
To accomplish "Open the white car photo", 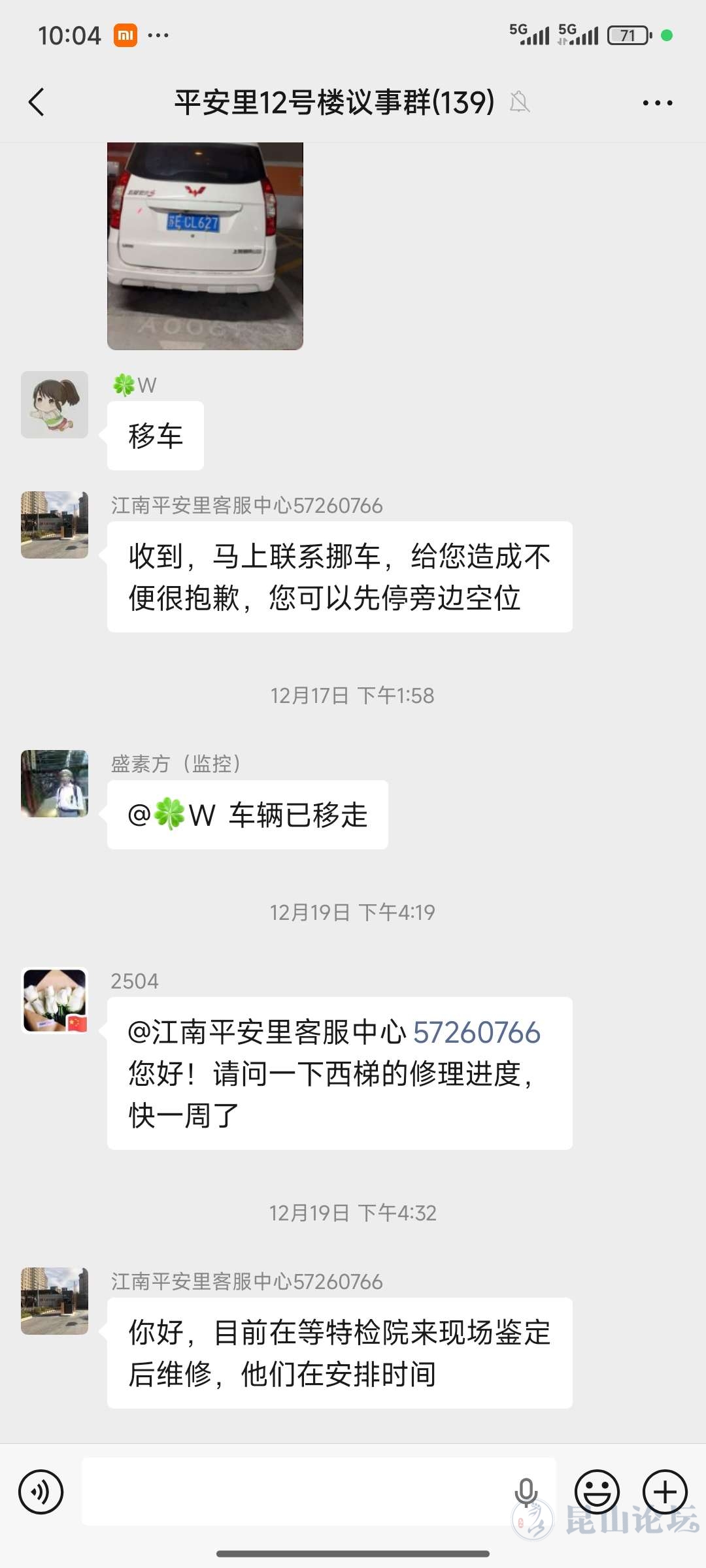I will (205, 246).
